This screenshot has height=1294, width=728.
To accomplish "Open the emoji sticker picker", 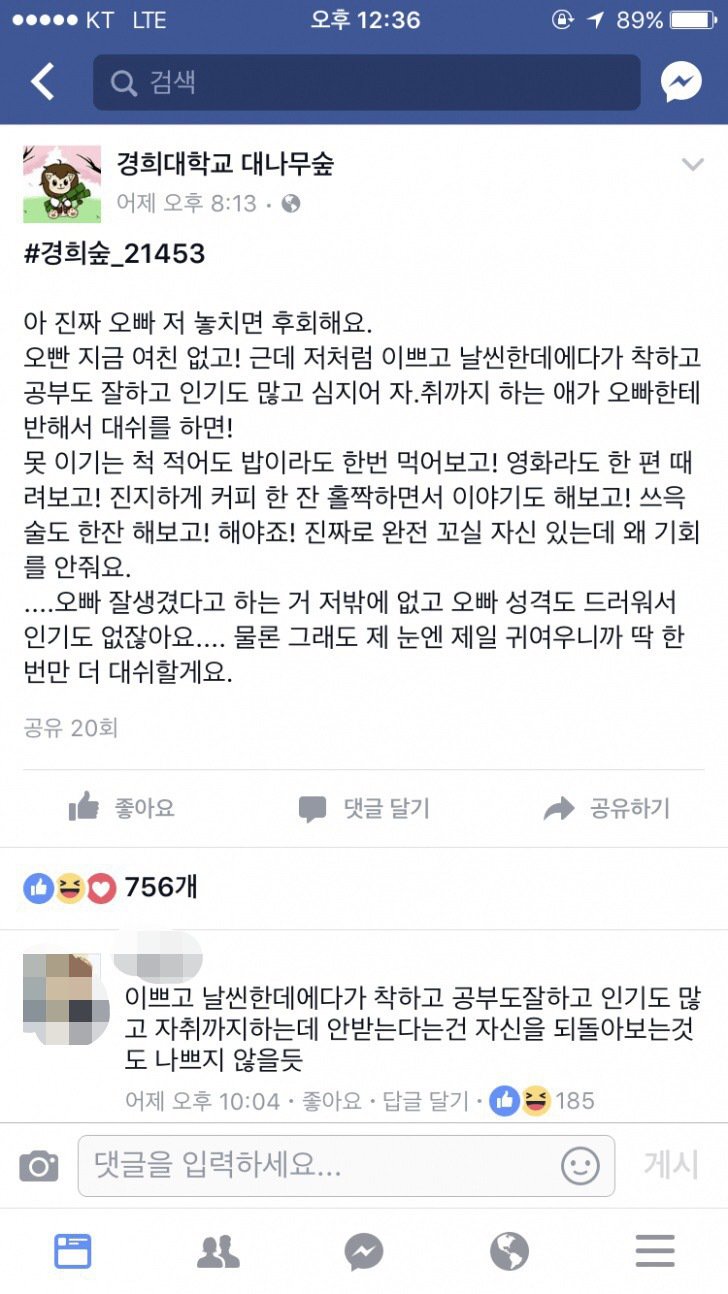I will coord(581,1166).
